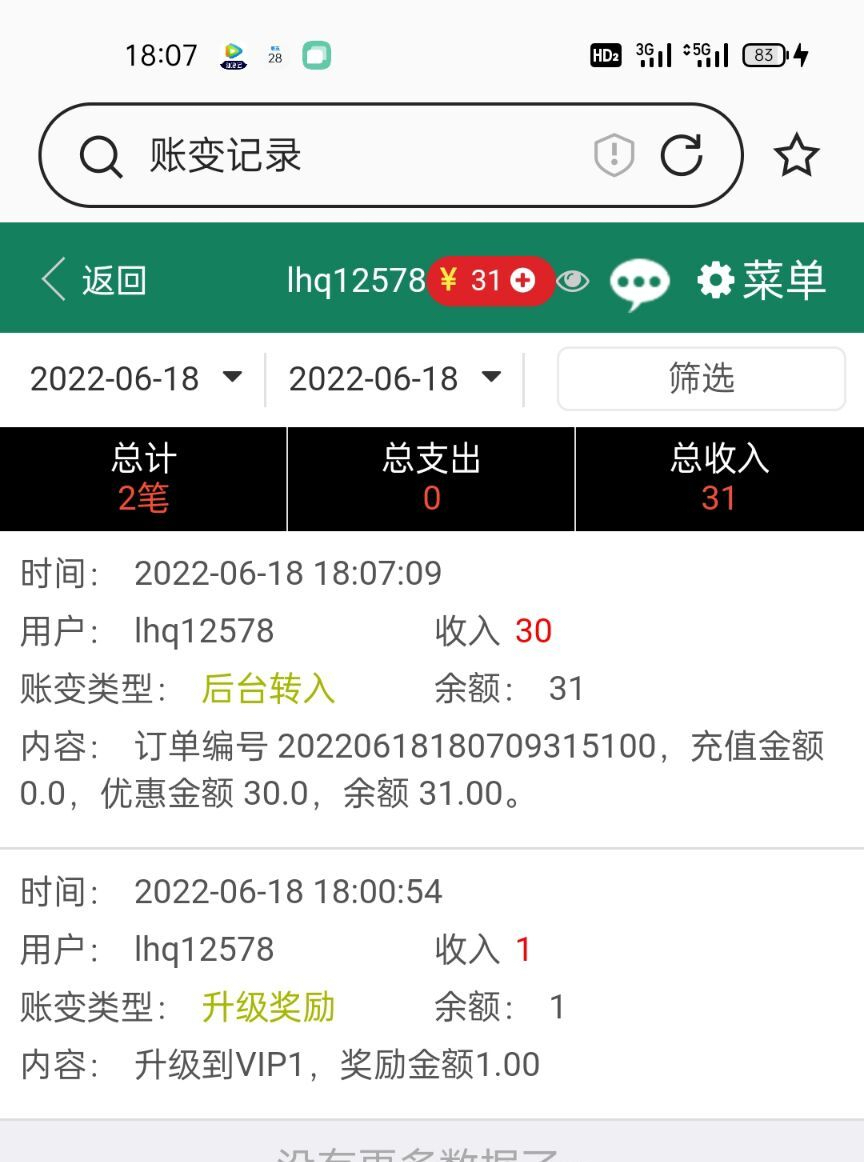Reload the page with the refresh icon
The height and width of the screenshot is (1162, 864).
tap(682, 156)
